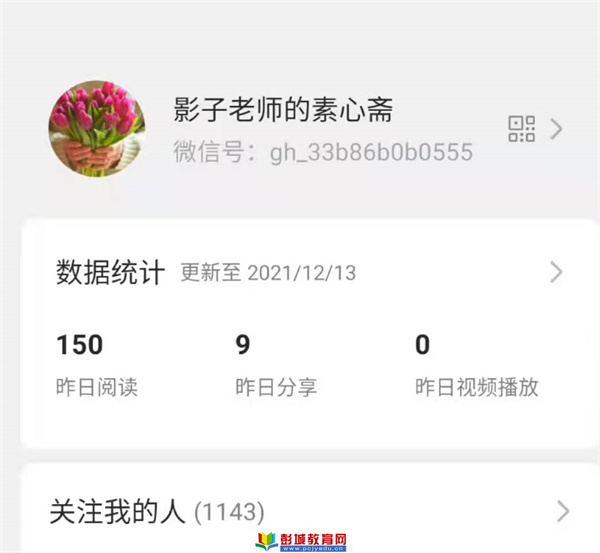Screen dimensions: 600x553
Task: Open the 关注我的人 followers list
Action: tap(117, 512)
